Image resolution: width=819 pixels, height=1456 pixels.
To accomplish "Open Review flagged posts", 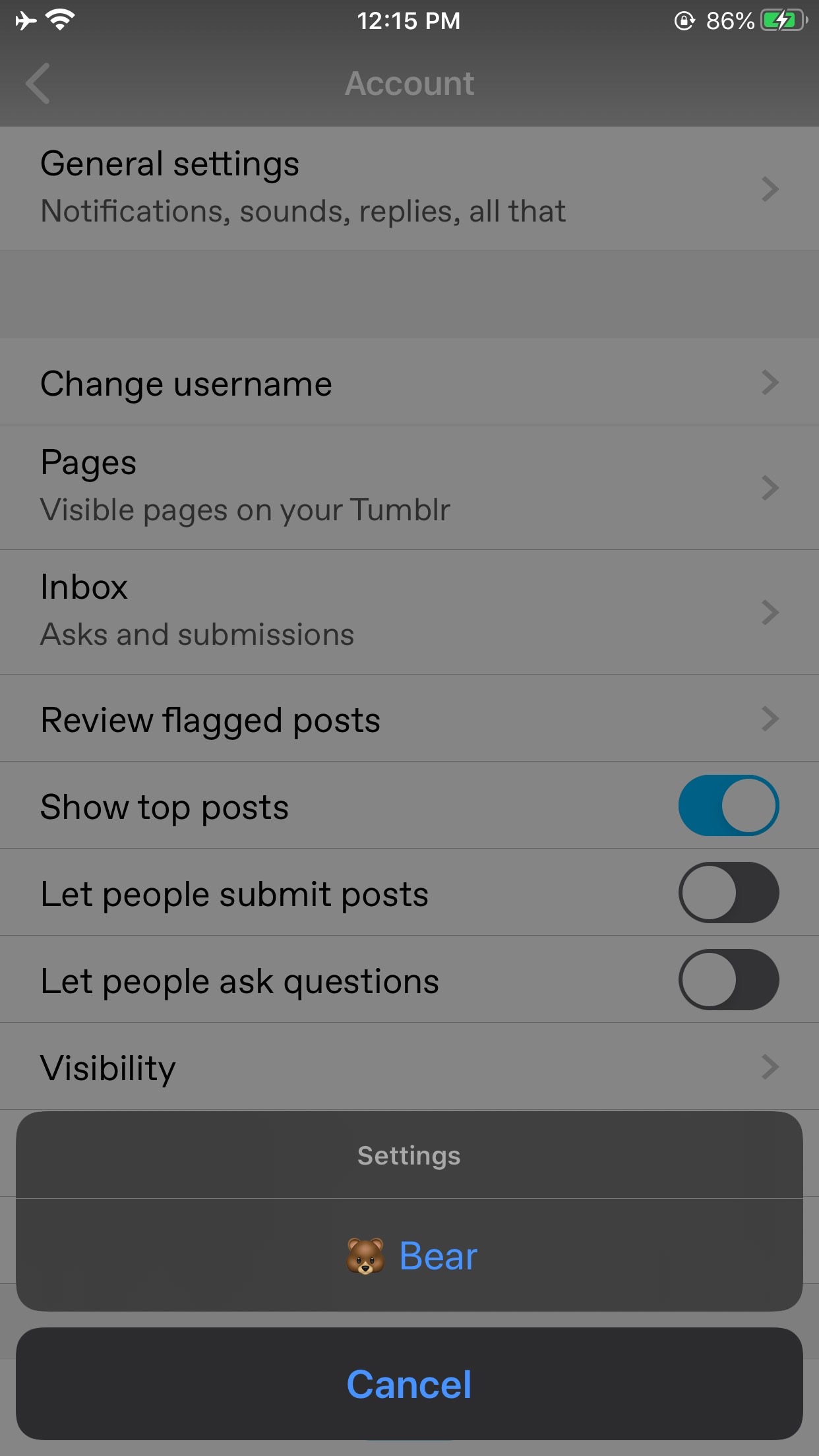I will [x=409, y=718].
